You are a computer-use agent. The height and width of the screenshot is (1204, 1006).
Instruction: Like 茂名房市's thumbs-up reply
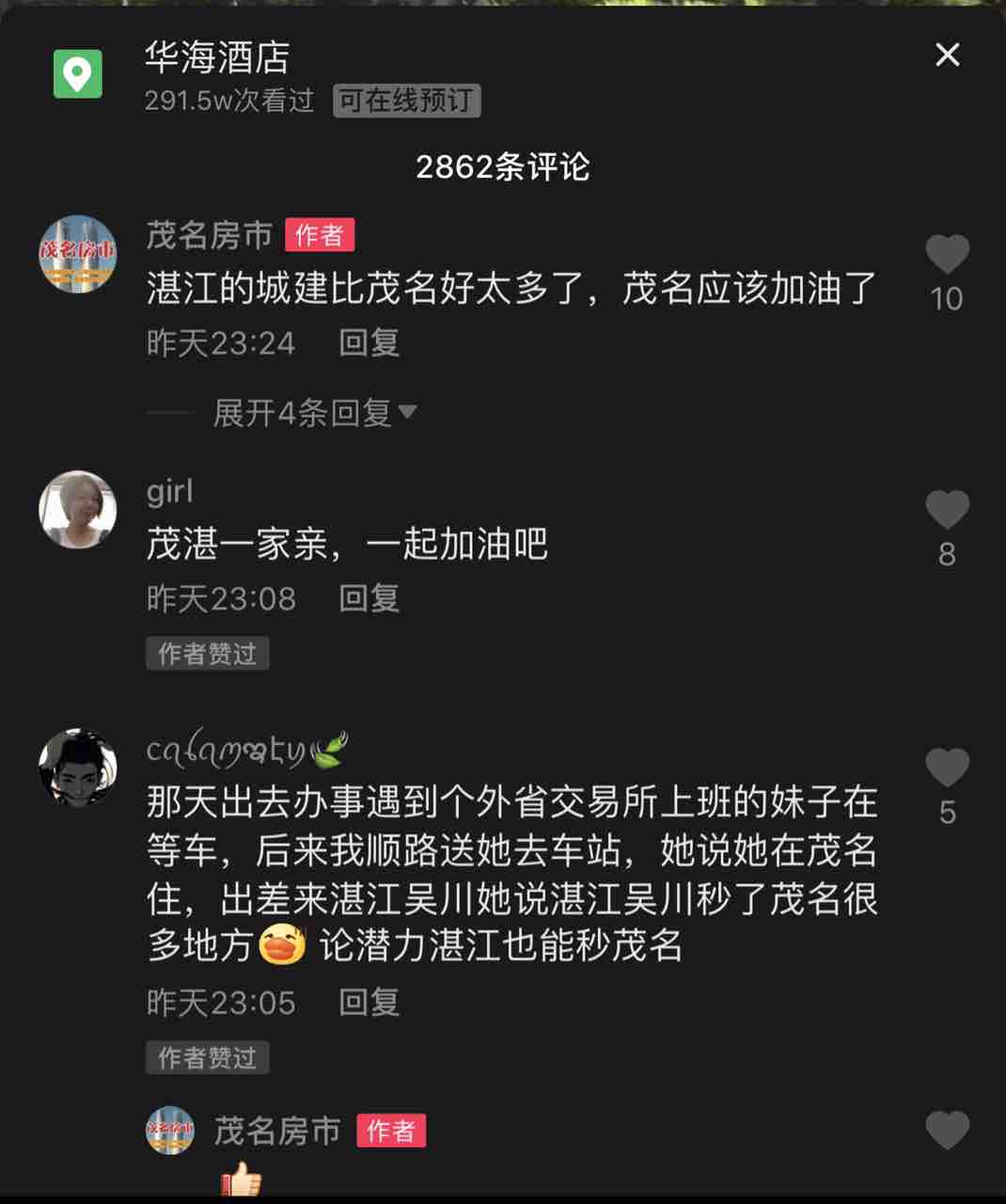tap(946, 1131)
